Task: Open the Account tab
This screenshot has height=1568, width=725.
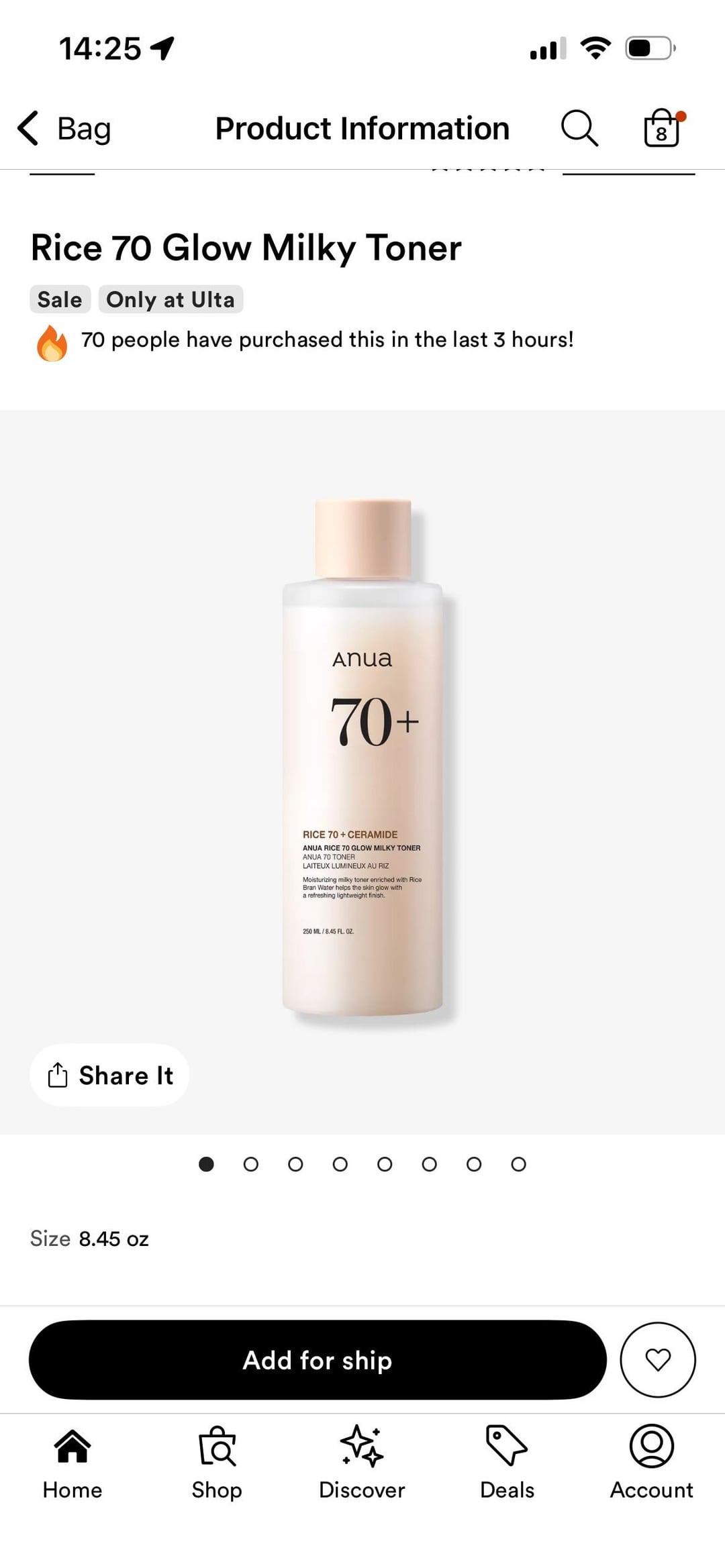Action: click(651, 1463)
